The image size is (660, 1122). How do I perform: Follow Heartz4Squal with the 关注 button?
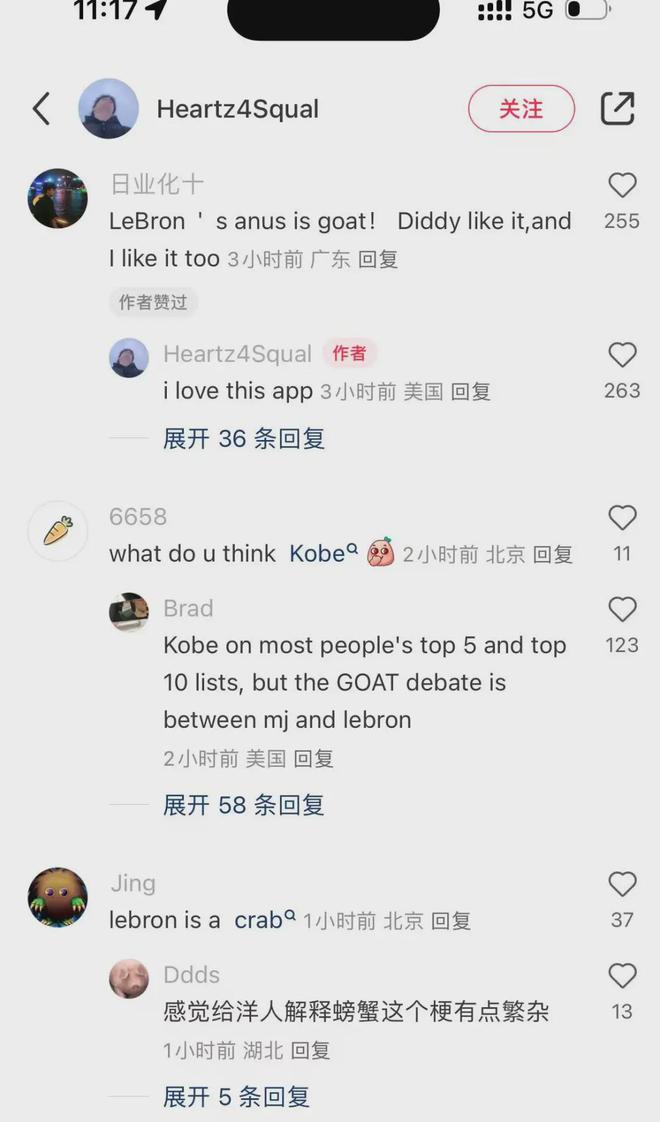click(x=521, y=109)
